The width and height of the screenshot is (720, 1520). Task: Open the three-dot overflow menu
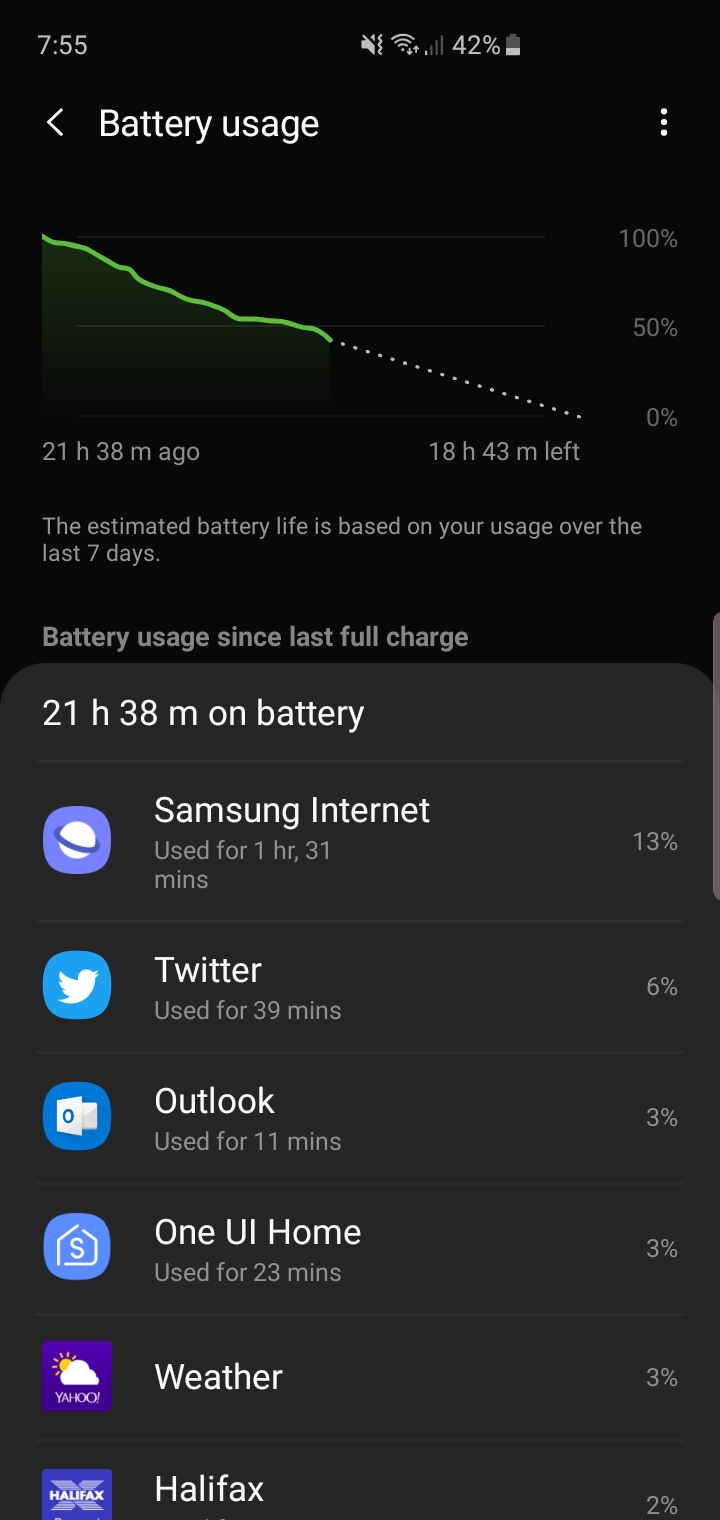(663, 124)
